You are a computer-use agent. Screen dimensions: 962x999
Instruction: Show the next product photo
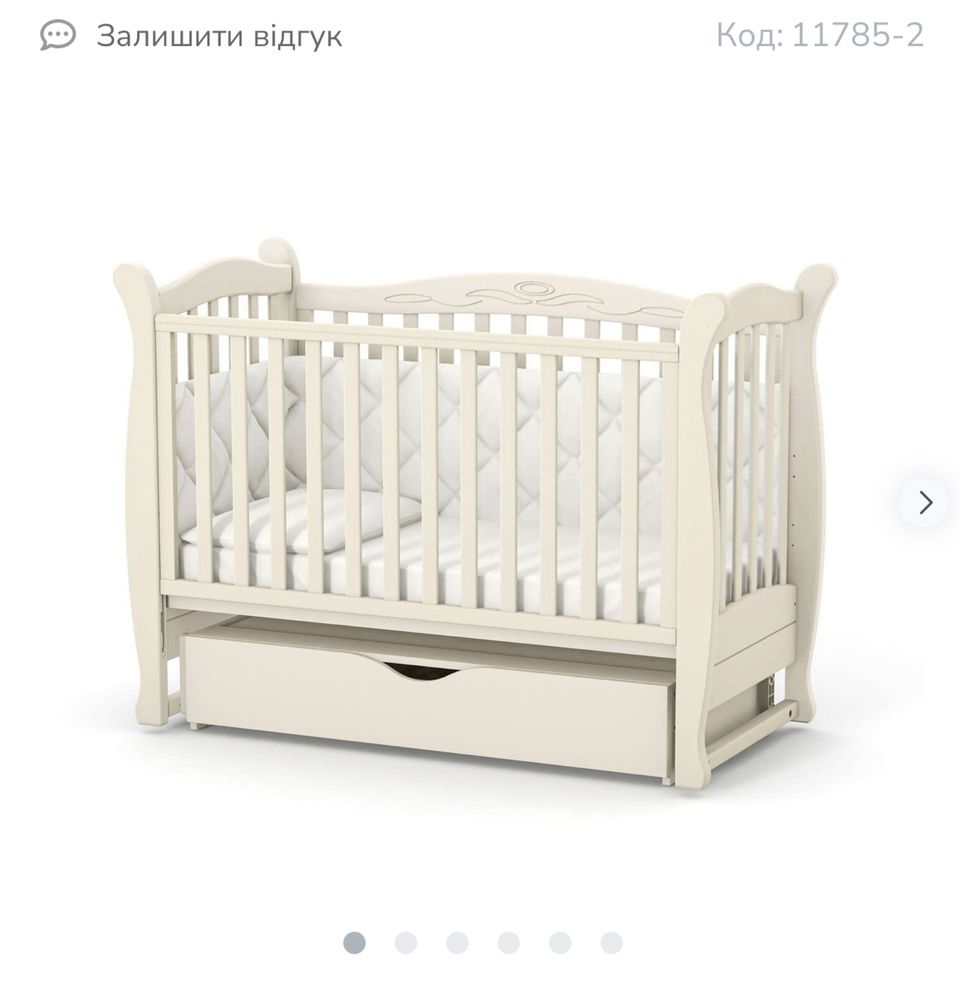pyautogui.click(x=924, y=503)
